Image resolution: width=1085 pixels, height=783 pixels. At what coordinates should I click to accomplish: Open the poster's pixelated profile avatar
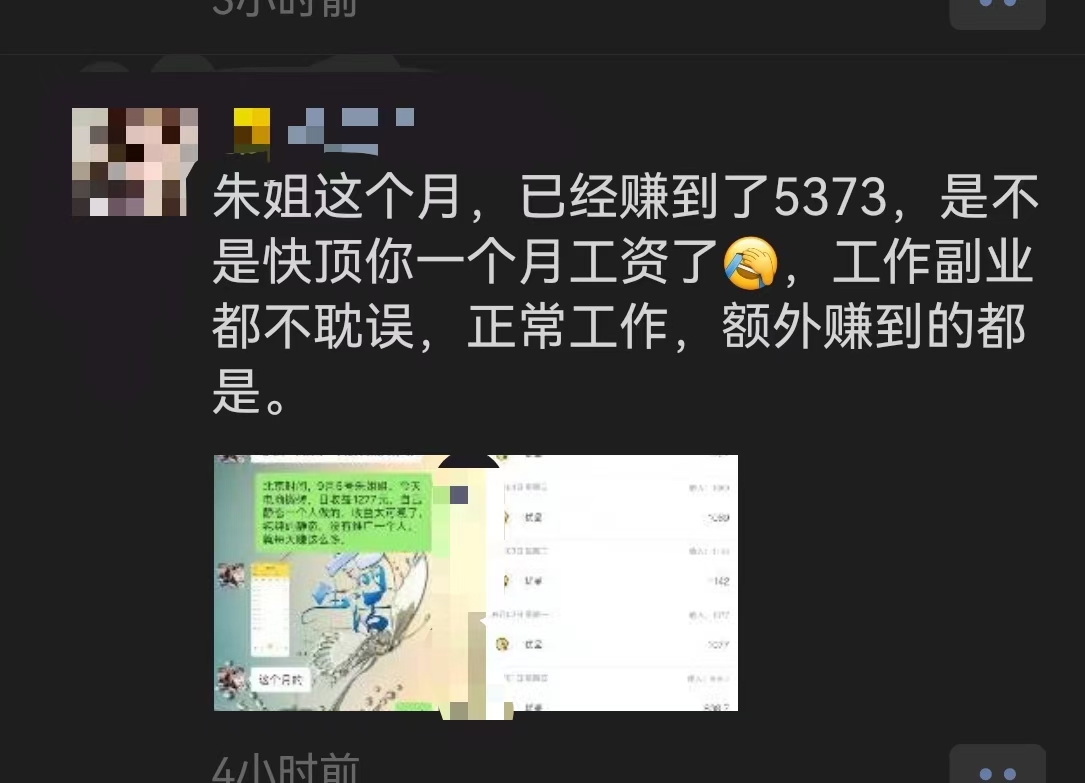pyautogui.click(x=135, y=162)
